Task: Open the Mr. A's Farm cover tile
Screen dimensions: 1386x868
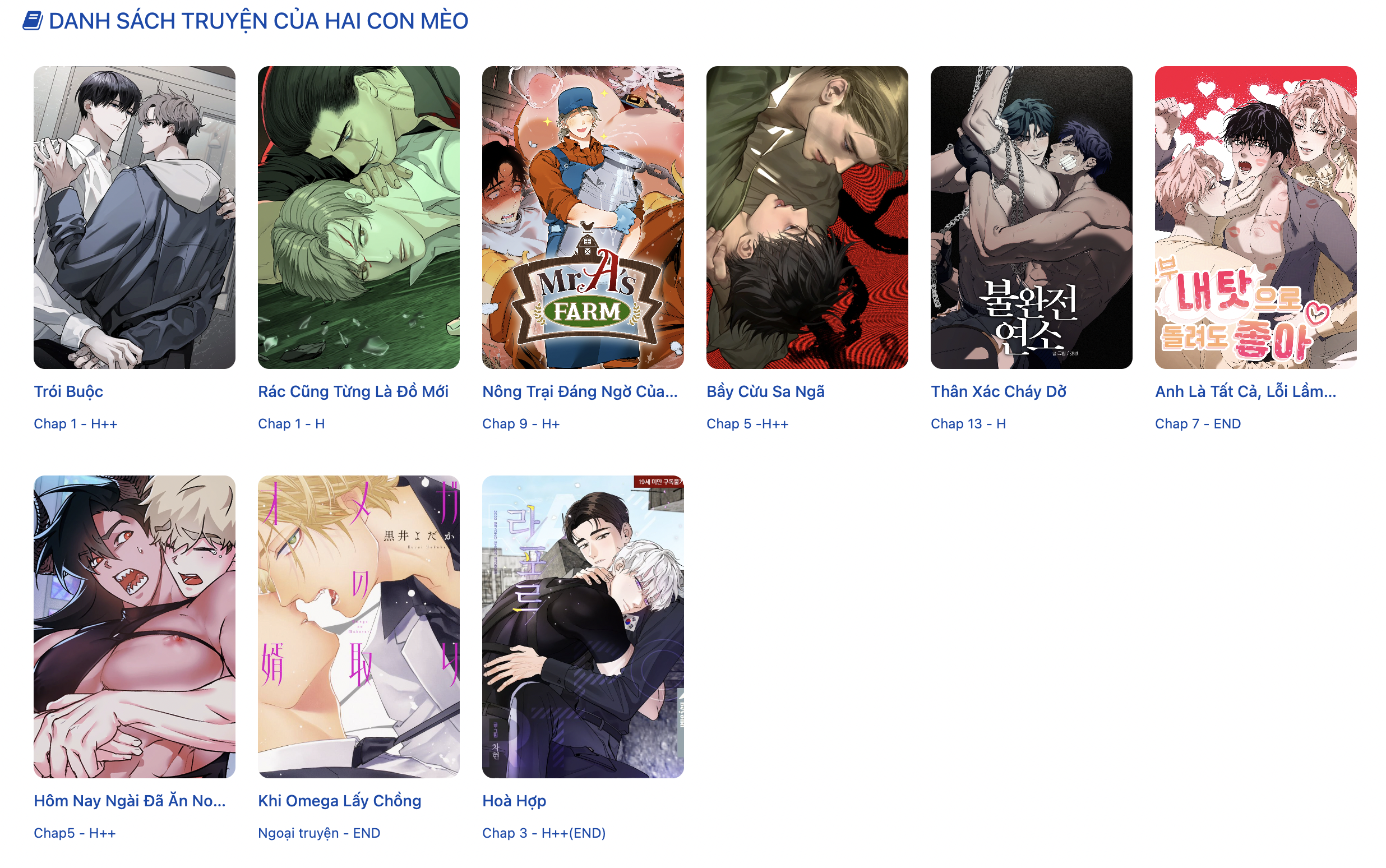Action: [583, 217]
